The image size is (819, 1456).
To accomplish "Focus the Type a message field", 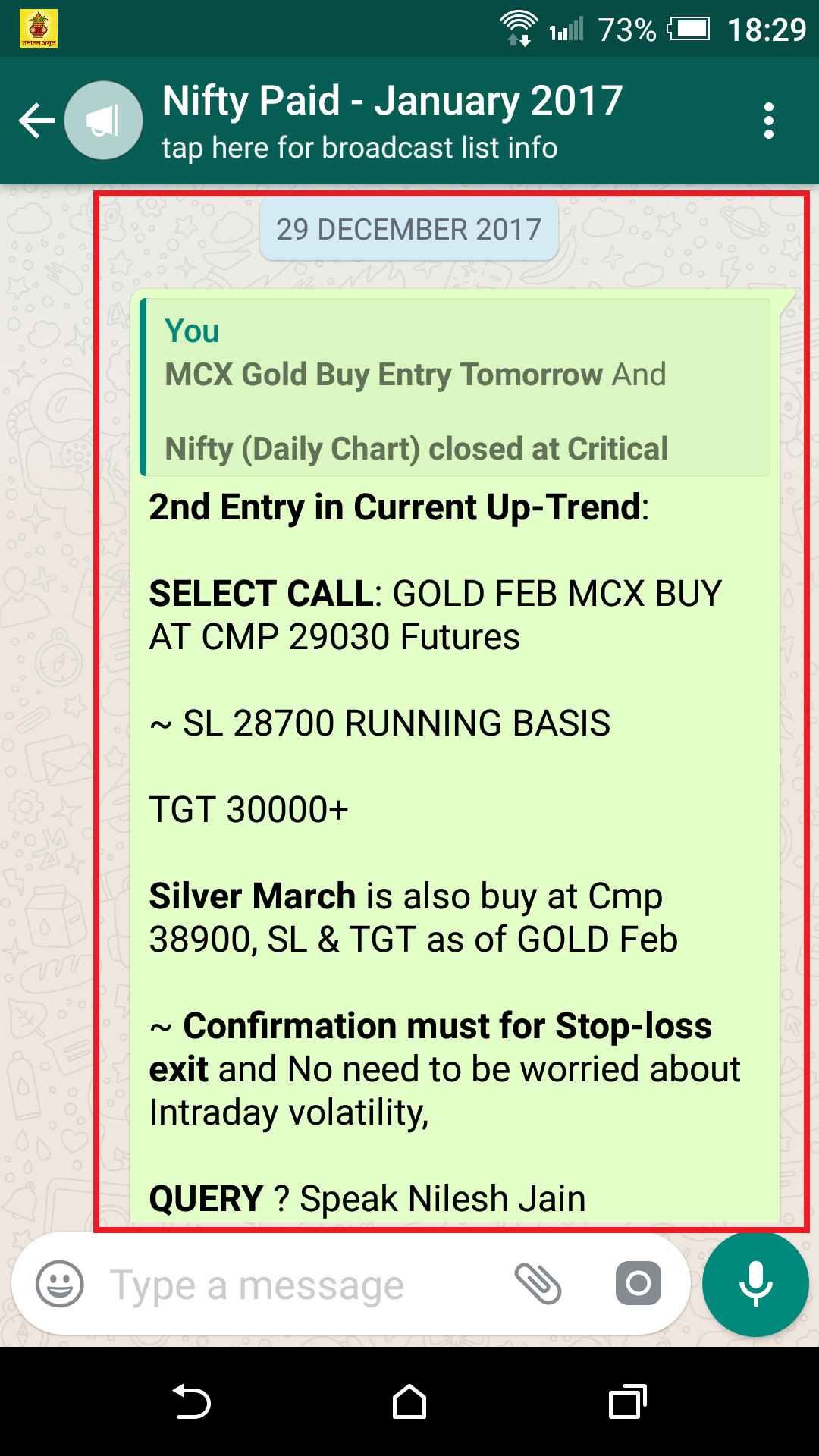I will point(288,1285).
